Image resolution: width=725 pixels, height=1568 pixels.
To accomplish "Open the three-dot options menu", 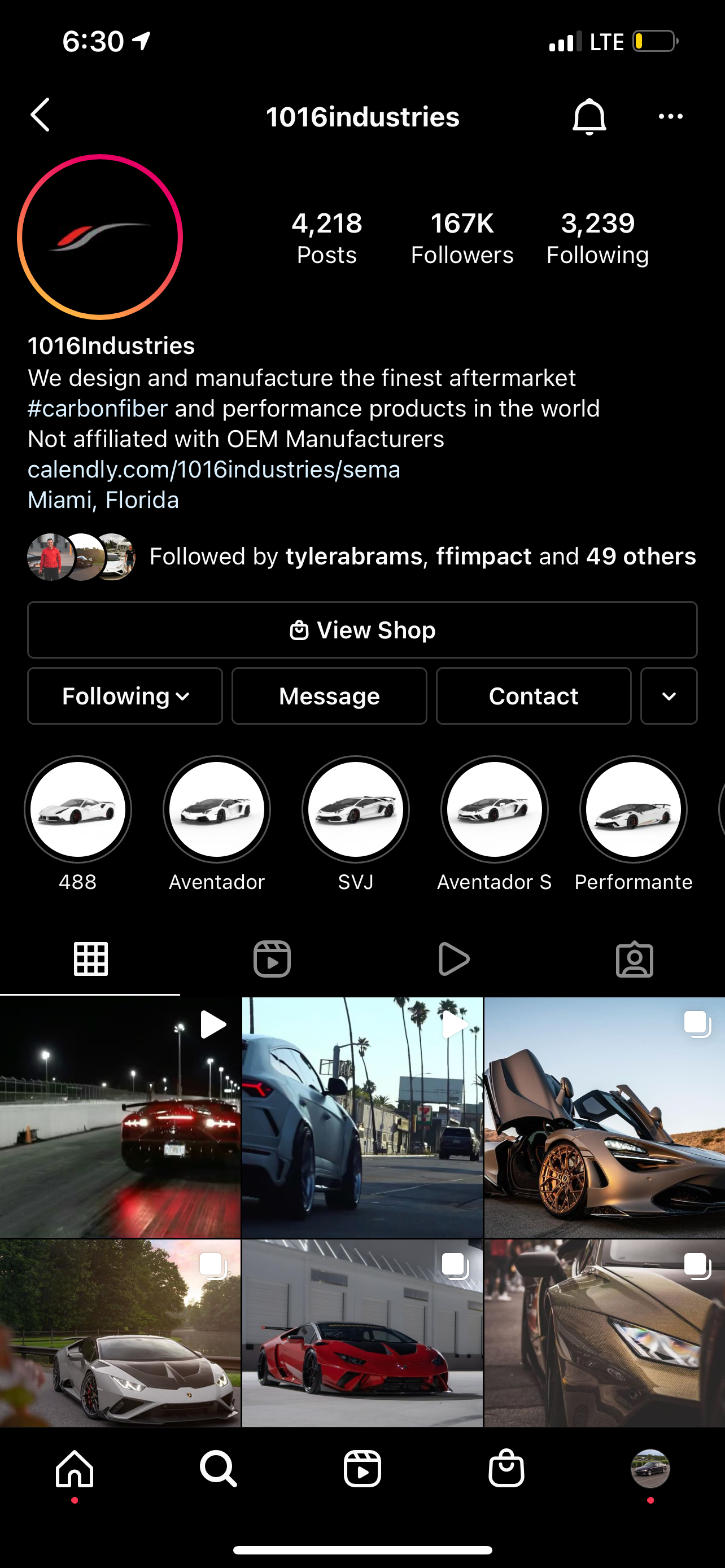I will (670, 116).
